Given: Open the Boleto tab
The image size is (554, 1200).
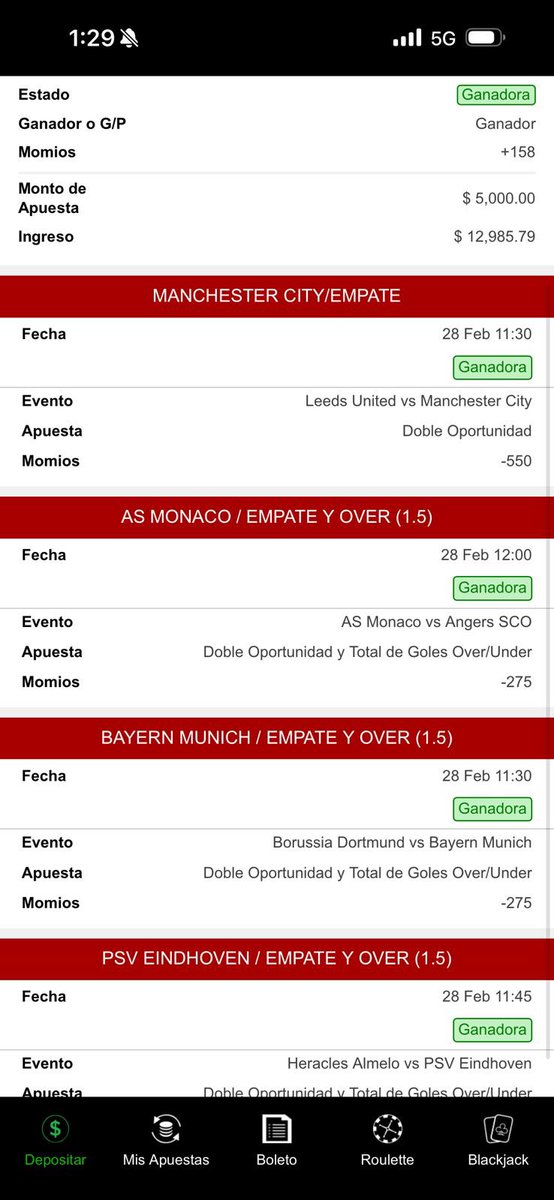Looking at the screenshot, I should pyautogui.click(x=277, y=1140).
